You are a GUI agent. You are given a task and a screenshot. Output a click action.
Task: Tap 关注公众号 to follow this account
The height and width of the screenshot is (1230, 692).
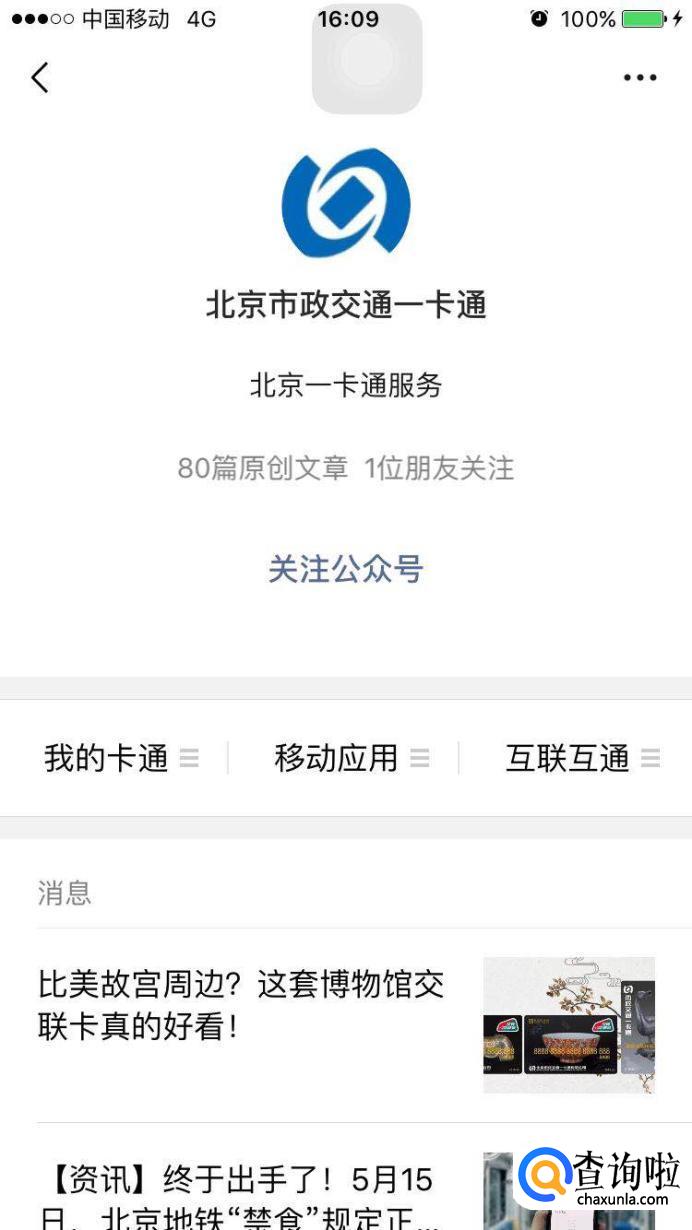(x=346, y=569)
